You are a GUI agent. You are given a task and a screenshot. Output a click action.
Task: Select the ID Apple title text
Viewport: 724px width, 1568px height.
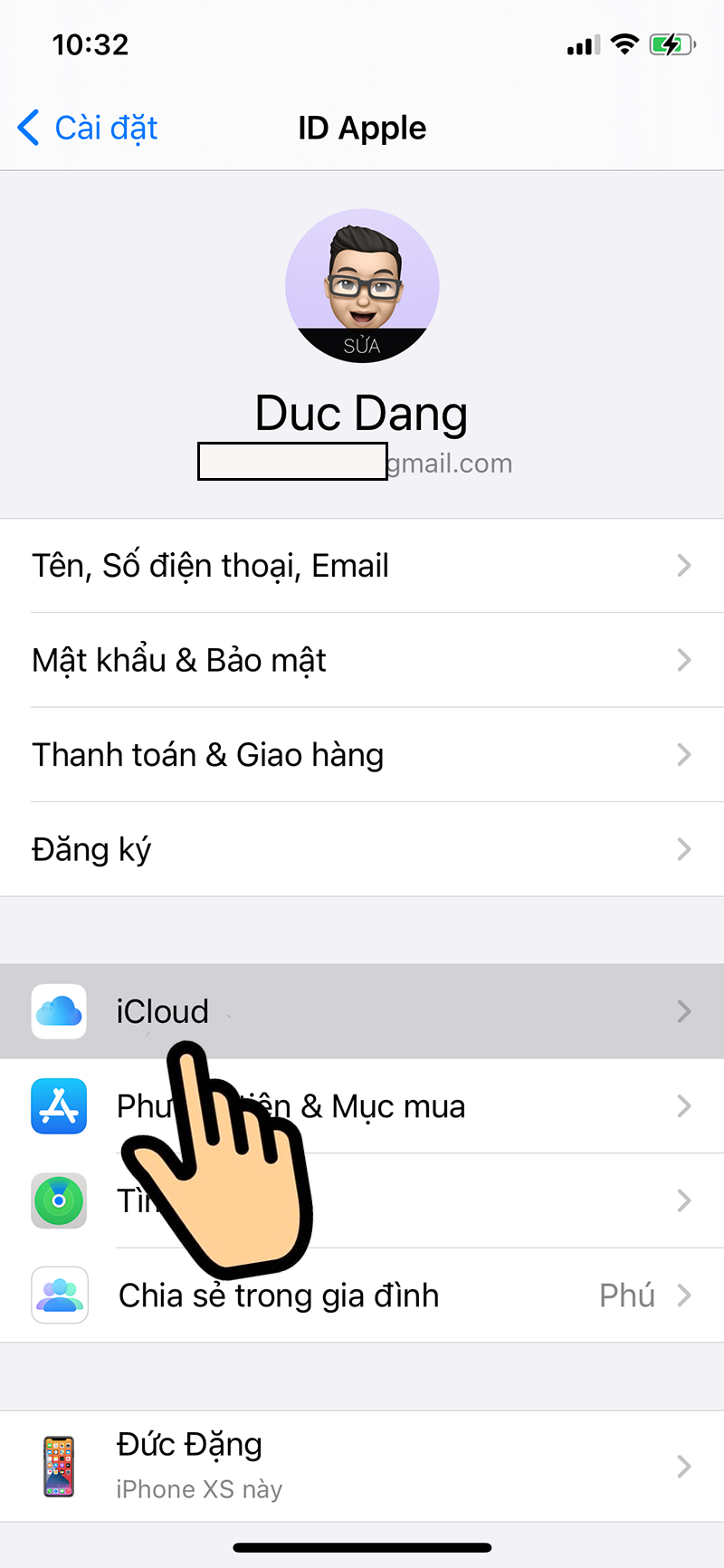coord(362,128)
